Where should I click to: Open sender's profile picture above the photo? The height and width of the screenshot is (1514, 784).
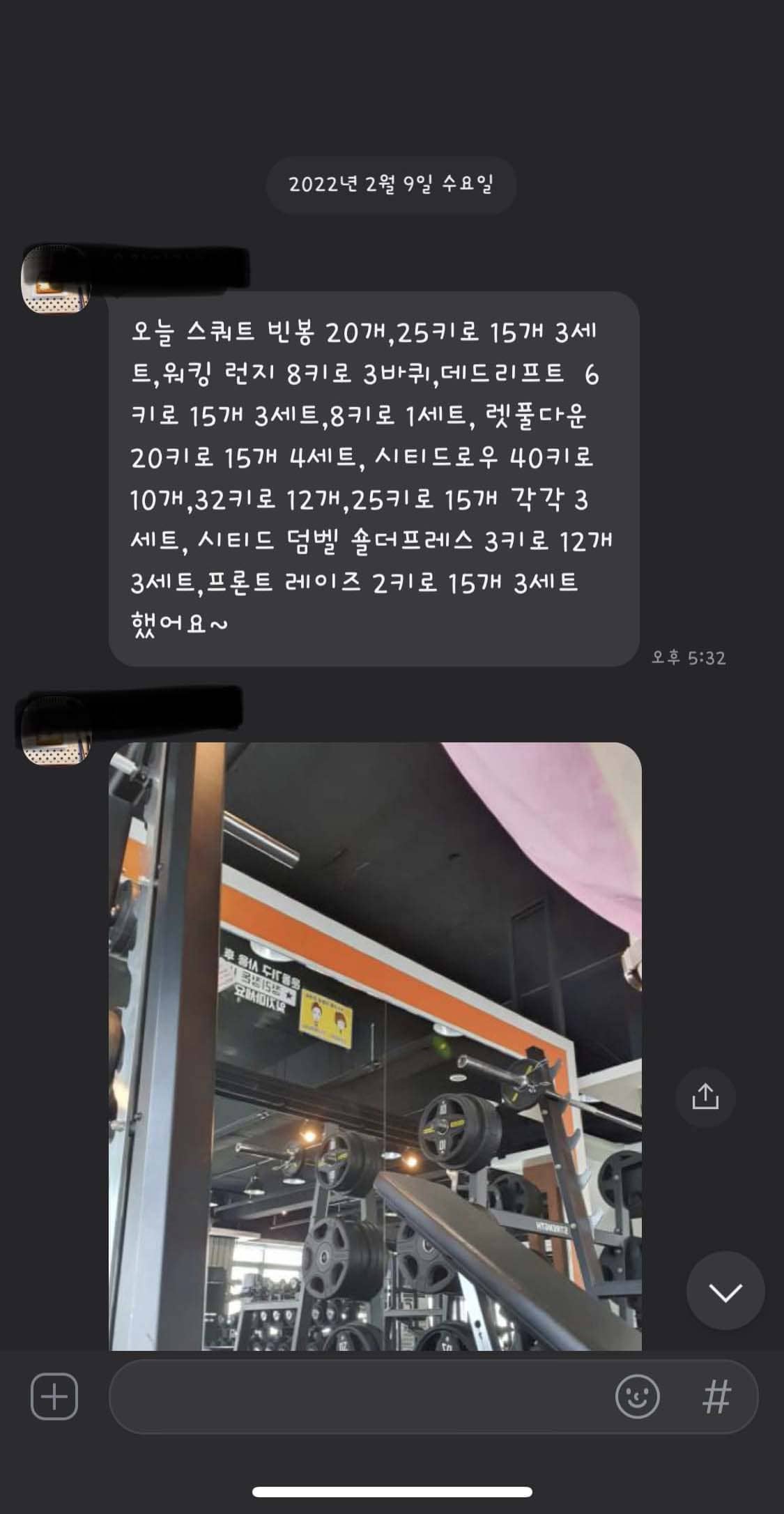click(x=56, y=729)
